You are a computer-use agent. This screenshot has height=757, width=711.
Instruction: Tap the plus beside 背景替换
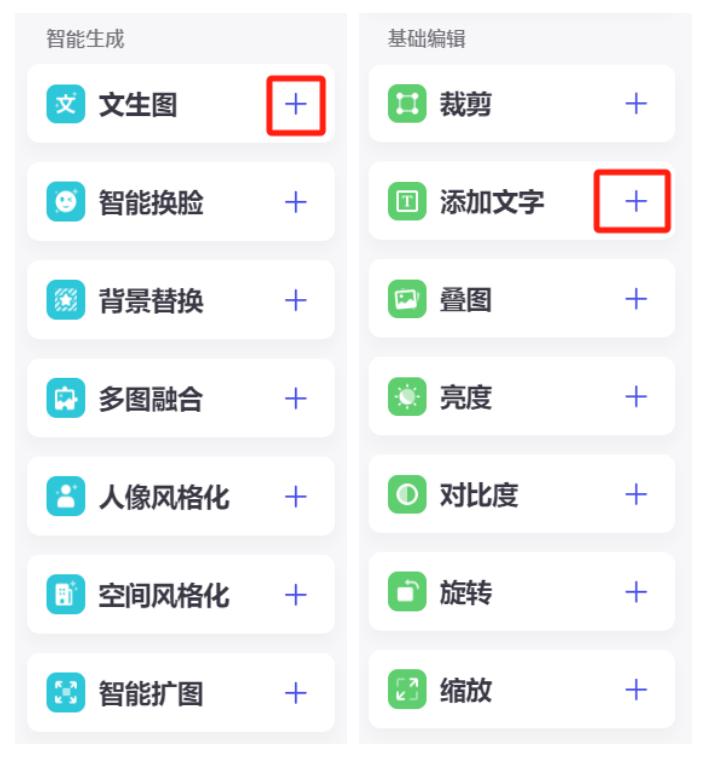(296, 300)
